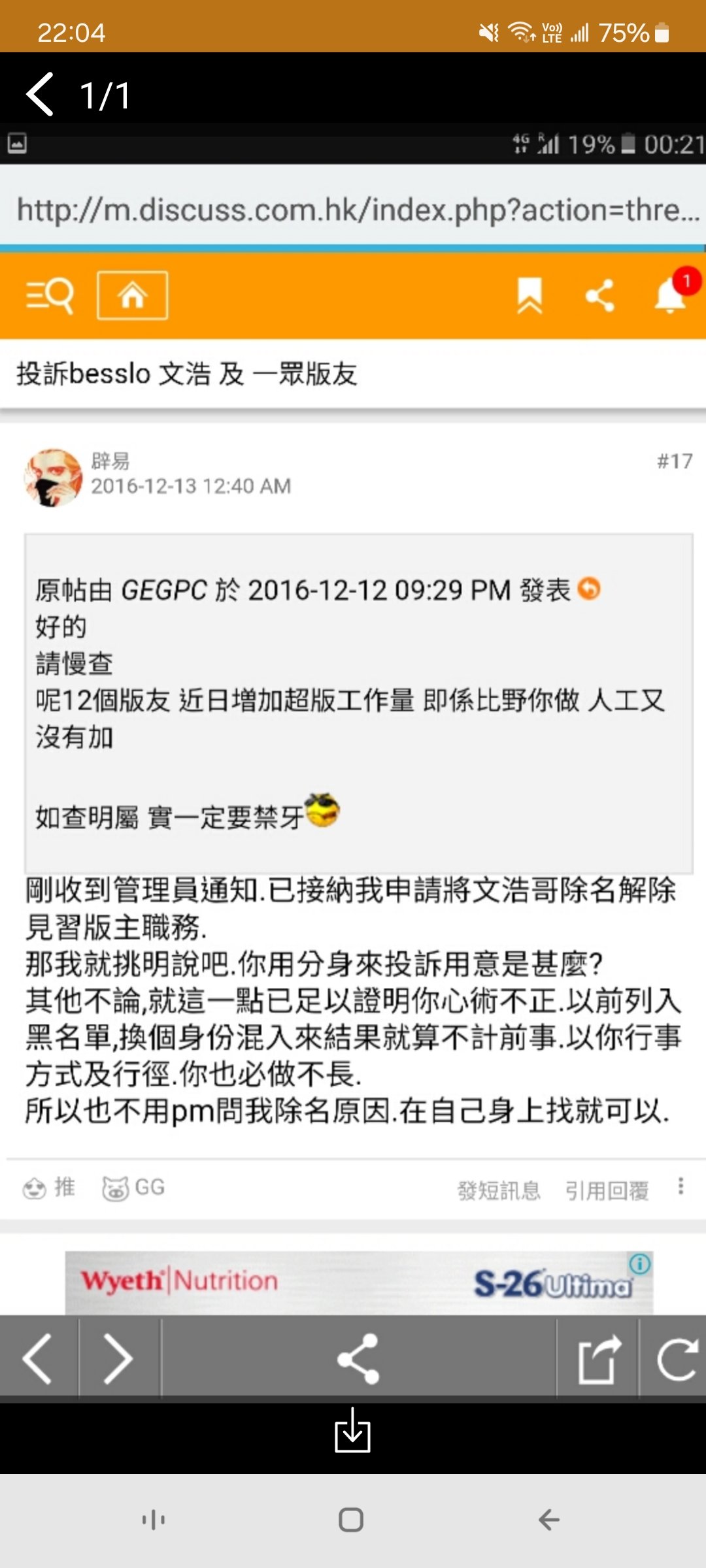Tap the system back arrow in the navigation bar
The height and width of the screenshot is (1568, 706).
coord(549,1520)
